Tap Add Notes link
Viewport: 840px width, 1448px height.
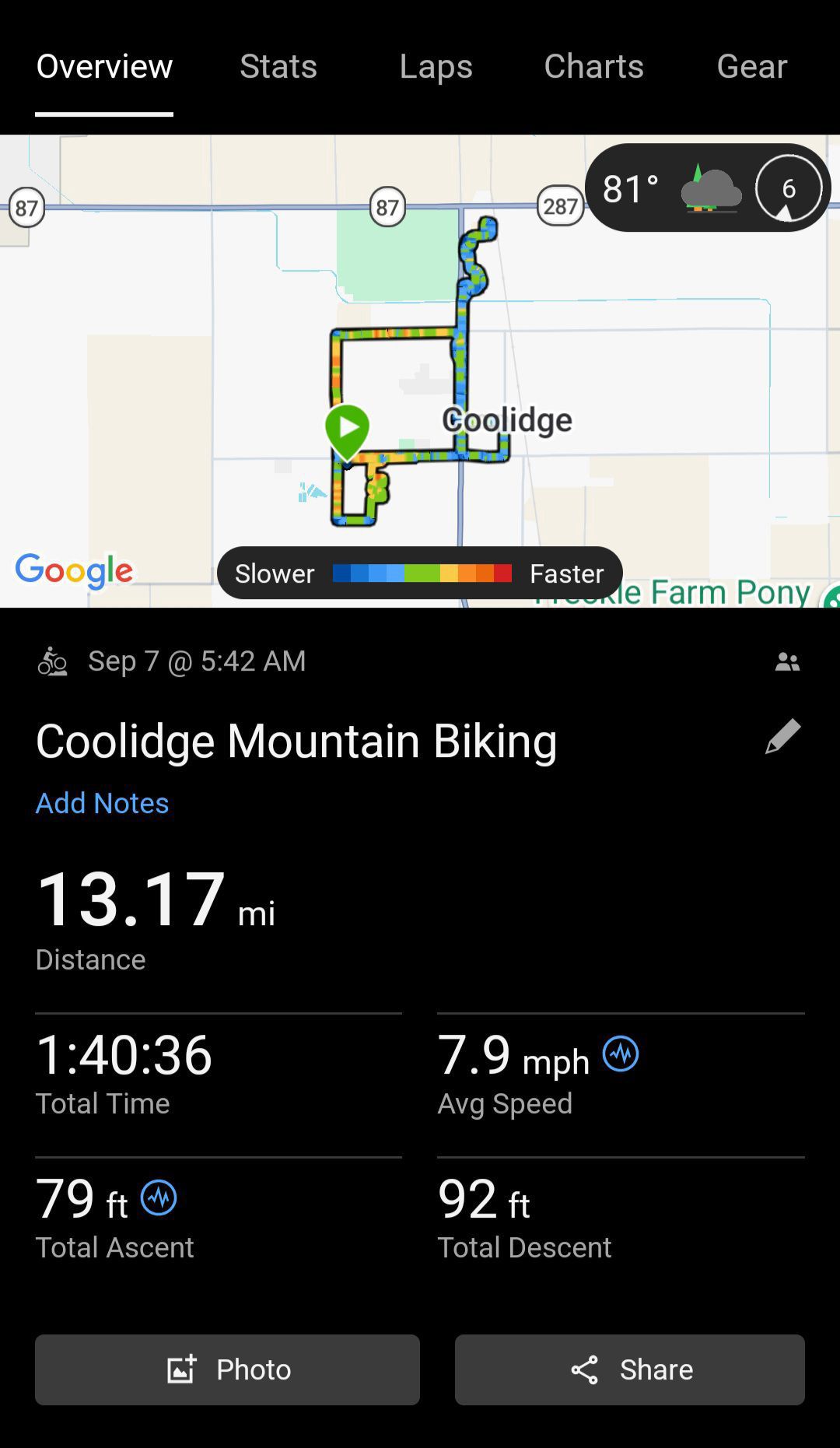pos(102,802)
